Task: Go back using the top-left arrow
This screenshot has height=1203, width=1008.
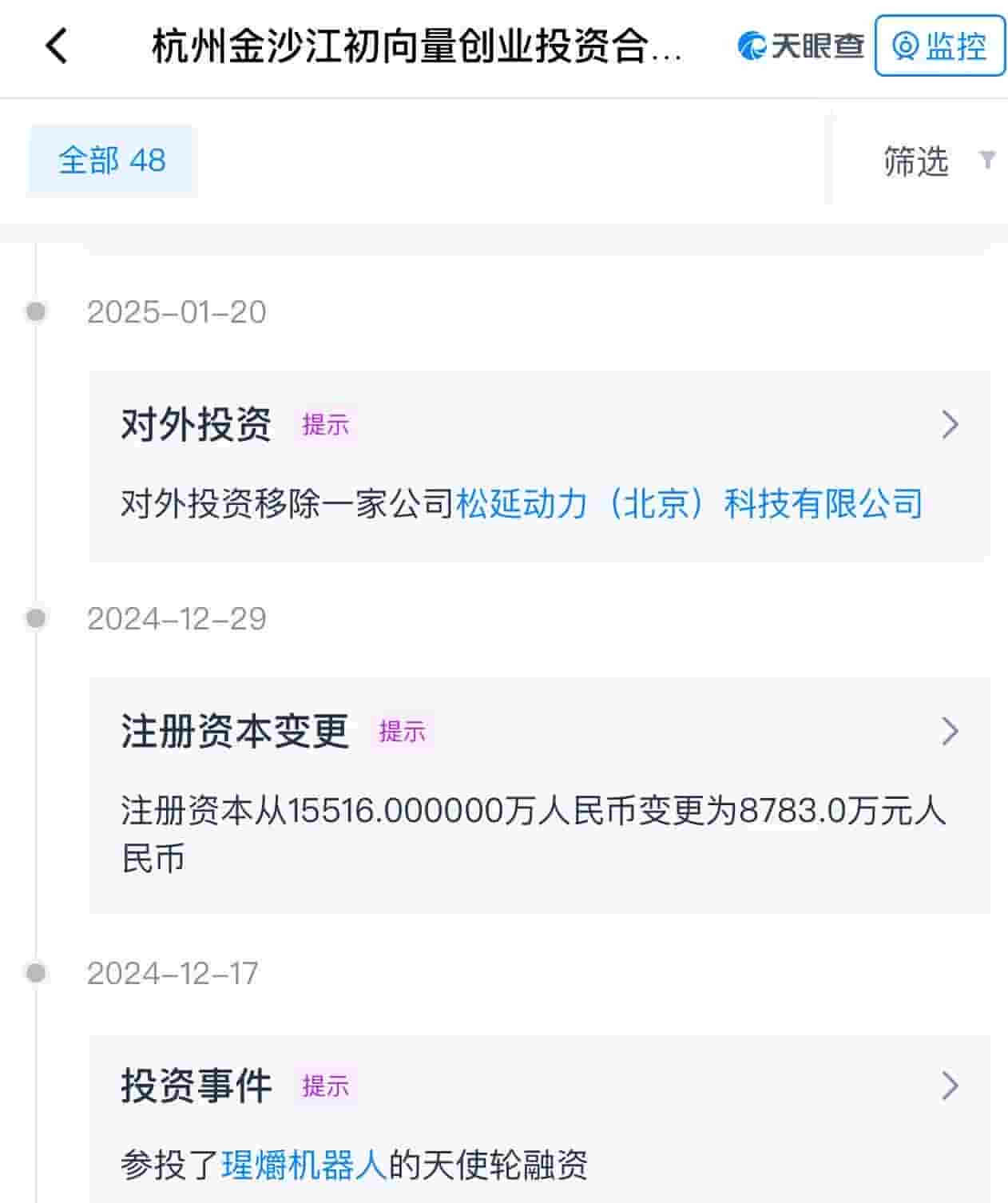Action: pyautogui.click(x=56, y=46)
